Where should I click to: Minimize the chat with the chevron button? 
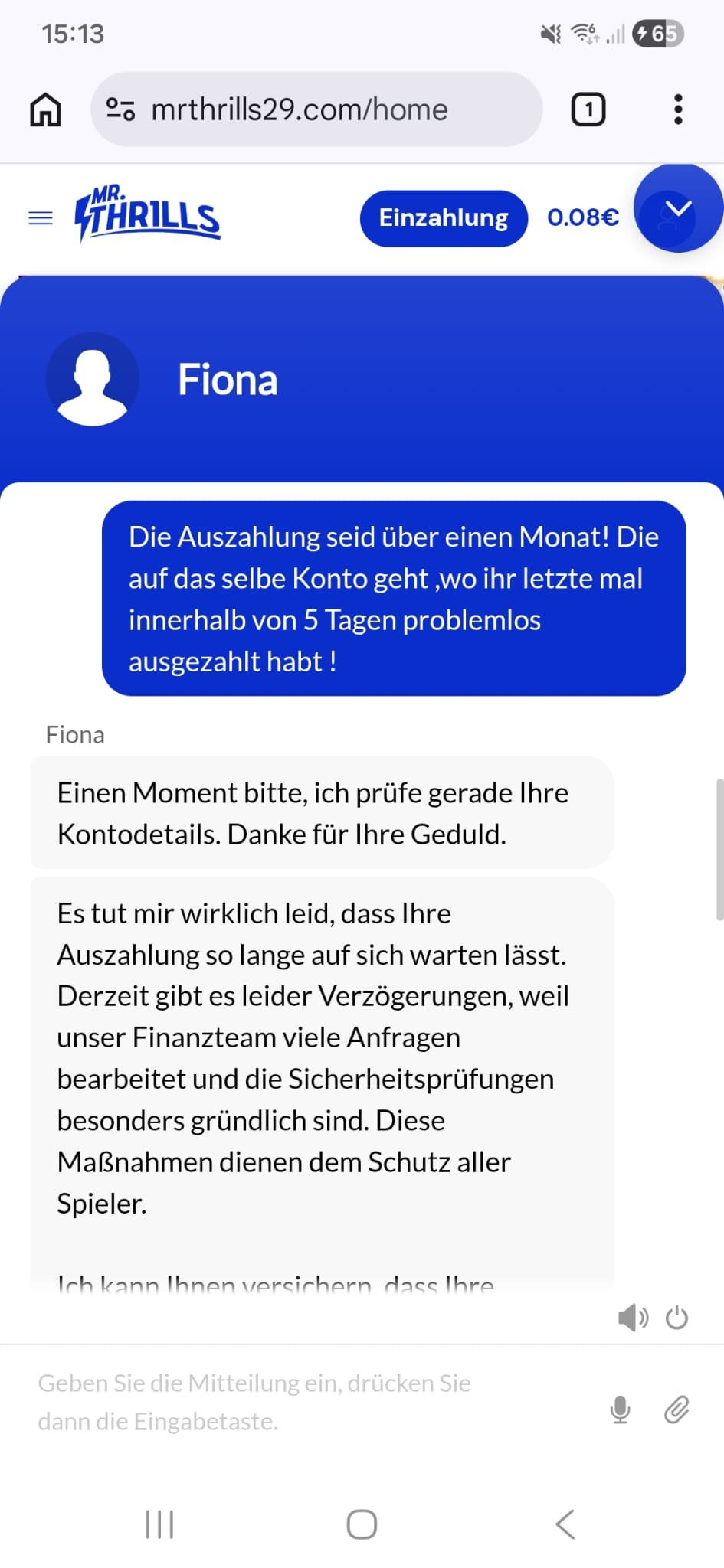pyautogui.click(x=677, y=208)
